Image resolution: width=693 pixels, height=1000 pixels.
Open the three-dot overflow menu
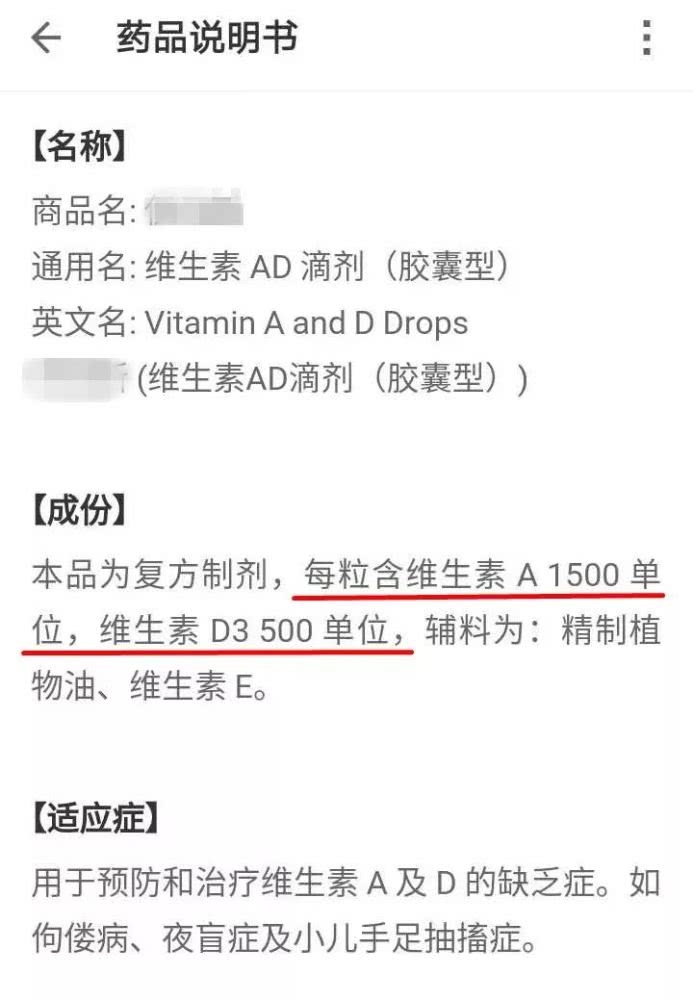[647, 39]
